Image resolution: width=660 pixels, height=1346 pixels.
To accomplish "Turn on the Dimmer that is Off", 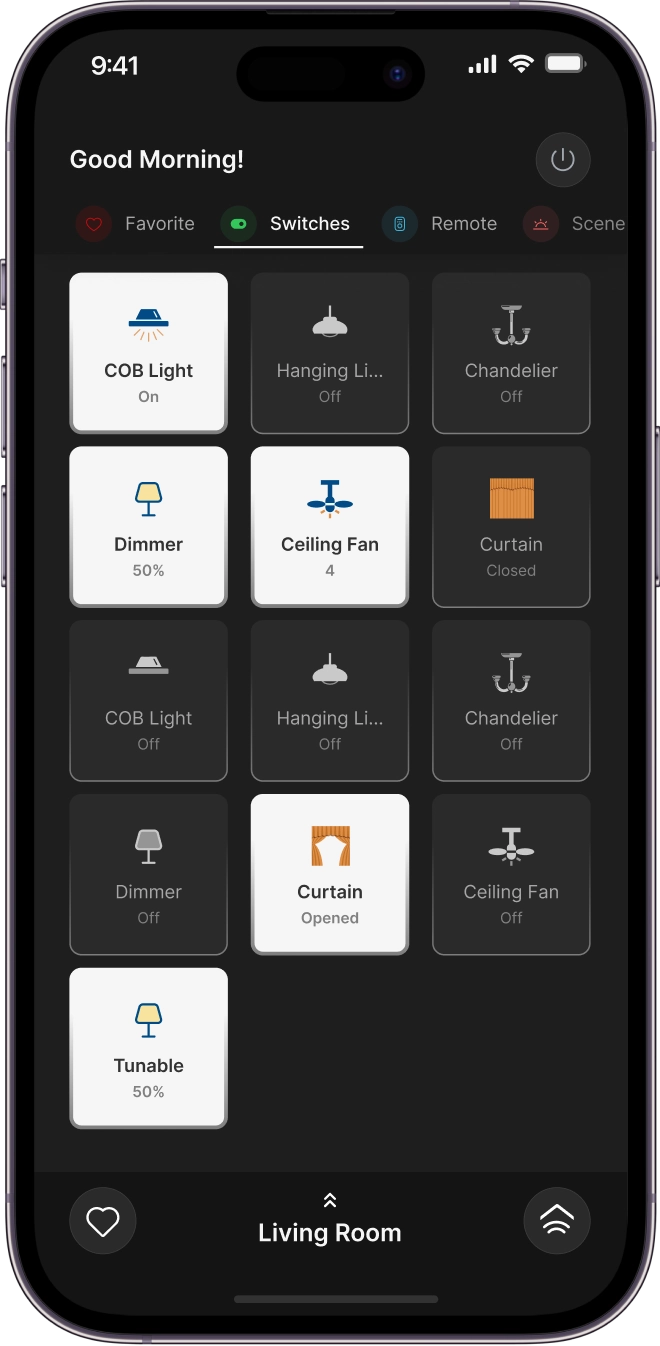I will click(148, 874).
